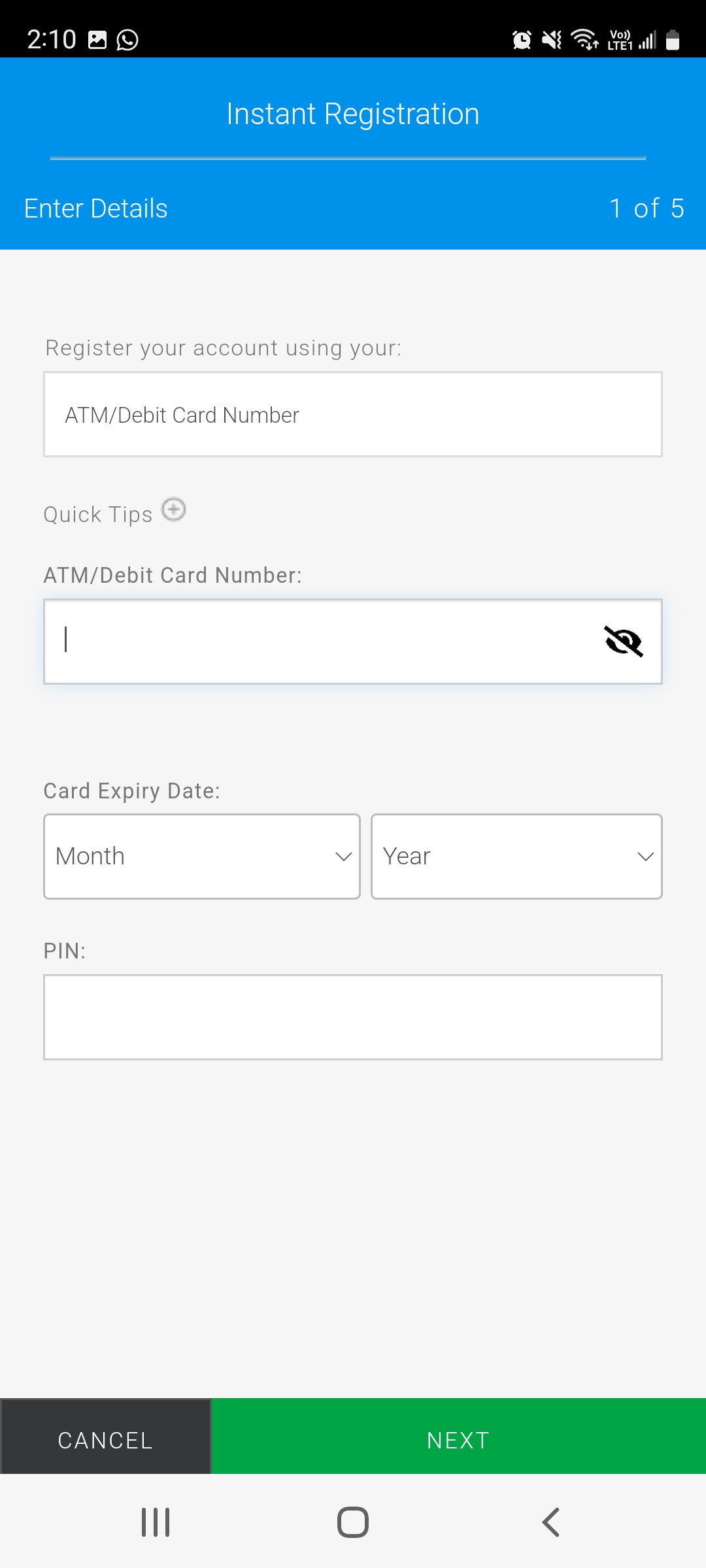Expand the Quick Tips section
The height and width of the screenshot is (1568, 706).
(174, 510)
